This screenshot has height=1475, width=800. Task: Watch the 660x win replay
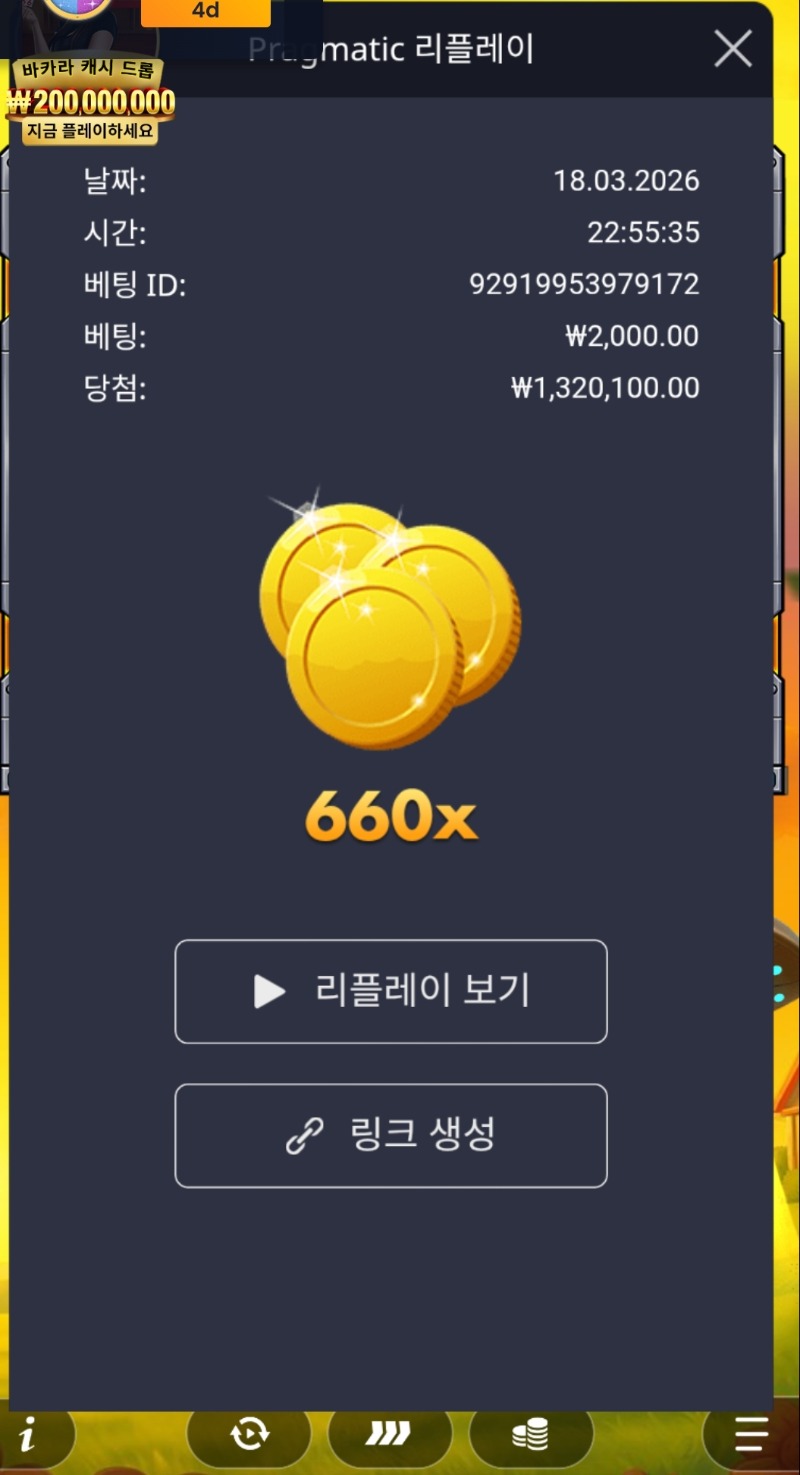(x=391, y=991)
